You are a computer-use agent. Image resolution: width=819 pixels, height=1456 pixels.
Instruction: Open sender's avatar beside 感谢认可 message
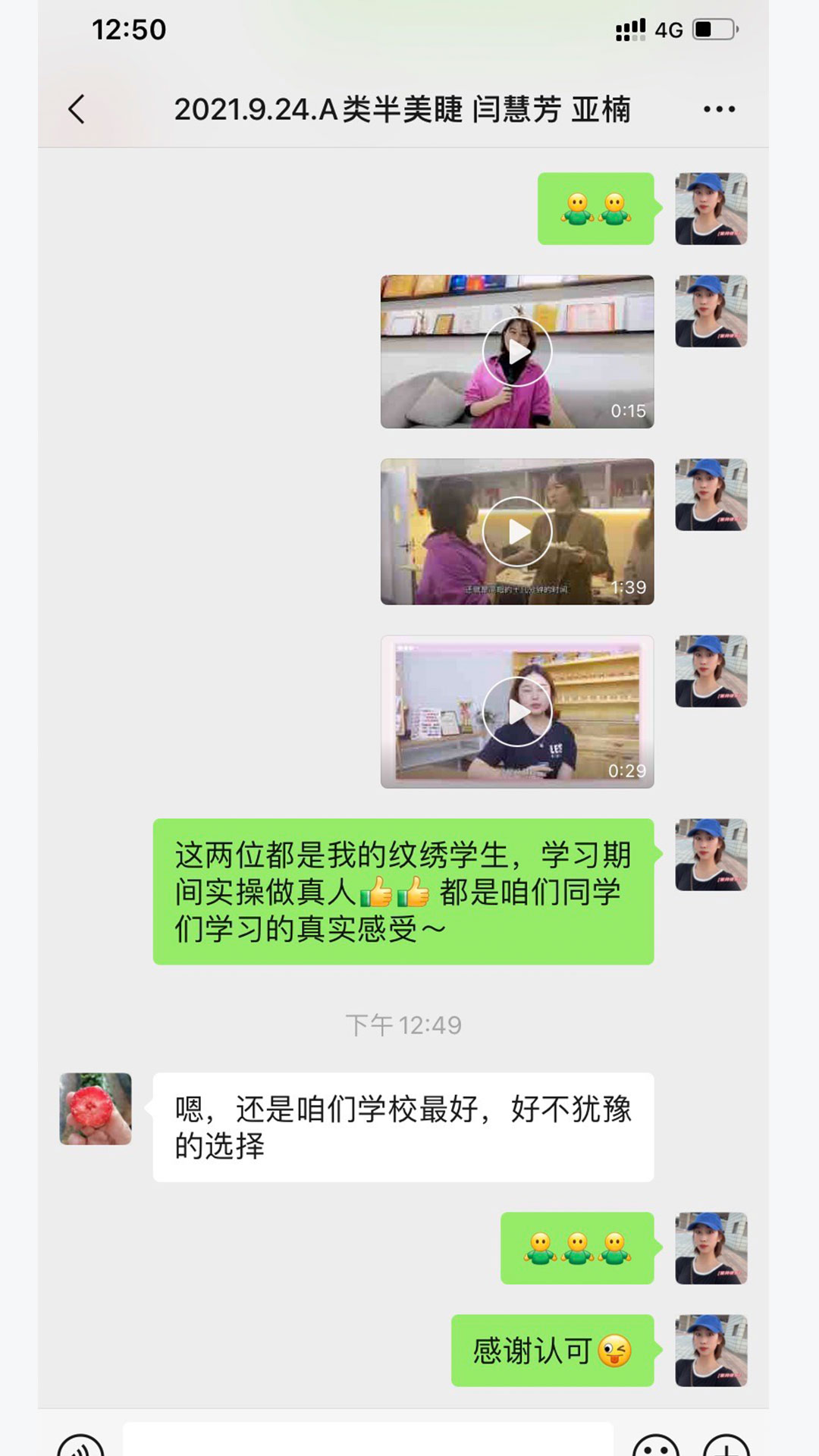tap(711, 1351)
